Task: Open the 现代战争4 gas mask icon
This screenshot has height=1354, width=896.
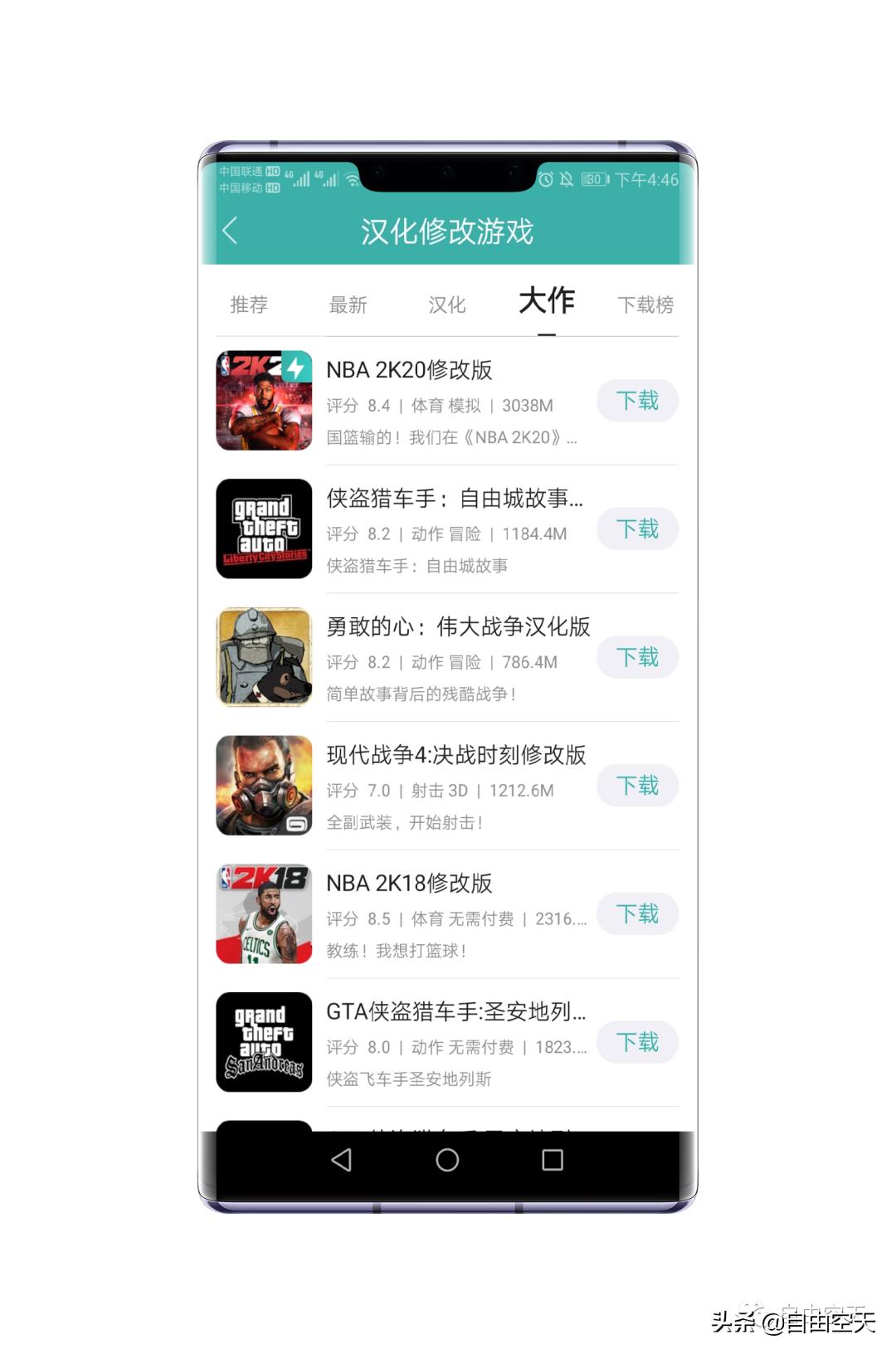Action: 264,785
